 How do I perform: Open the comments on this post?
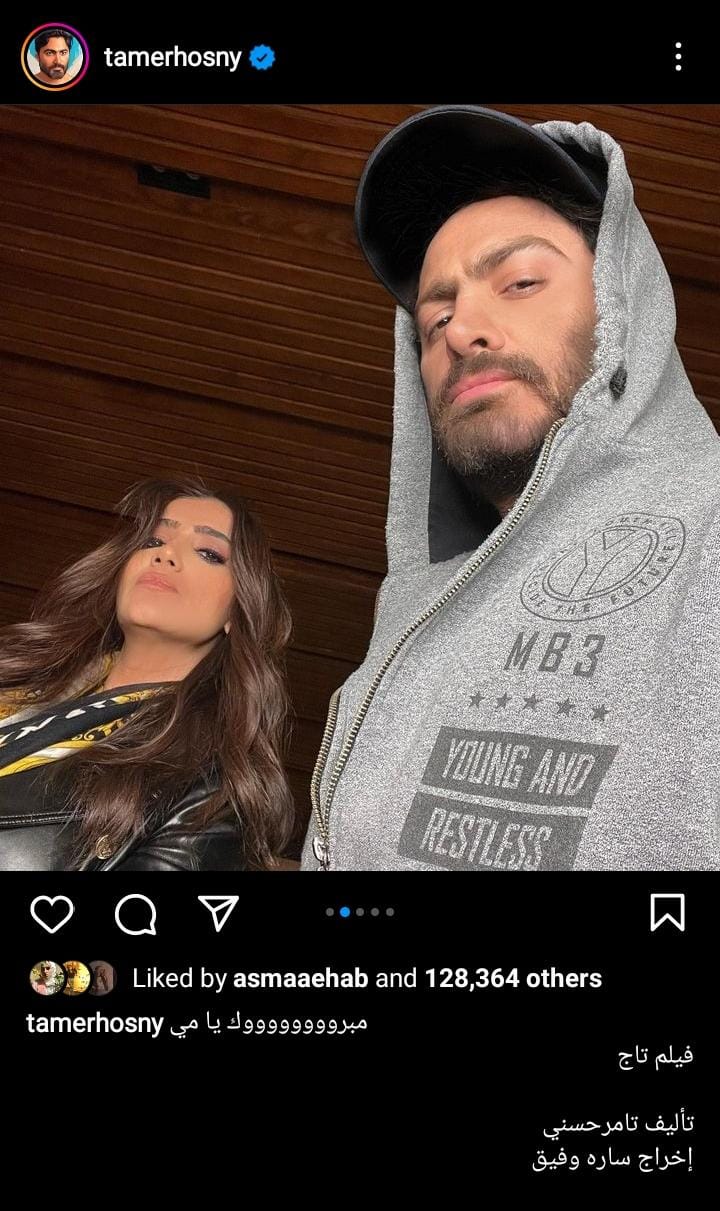135,913
